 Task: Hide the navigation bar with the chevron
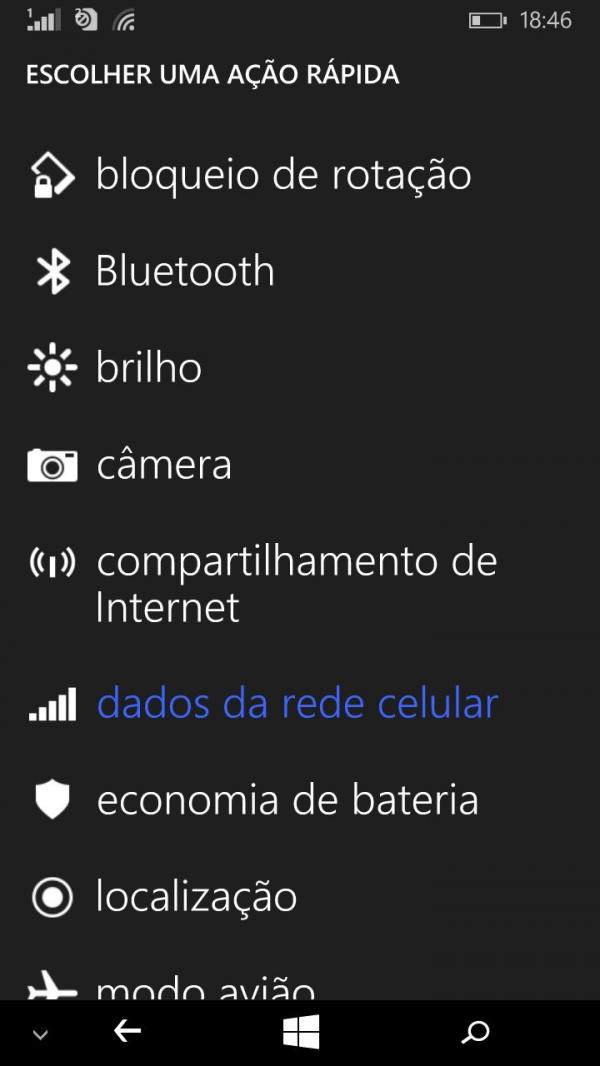point(41,1035)
